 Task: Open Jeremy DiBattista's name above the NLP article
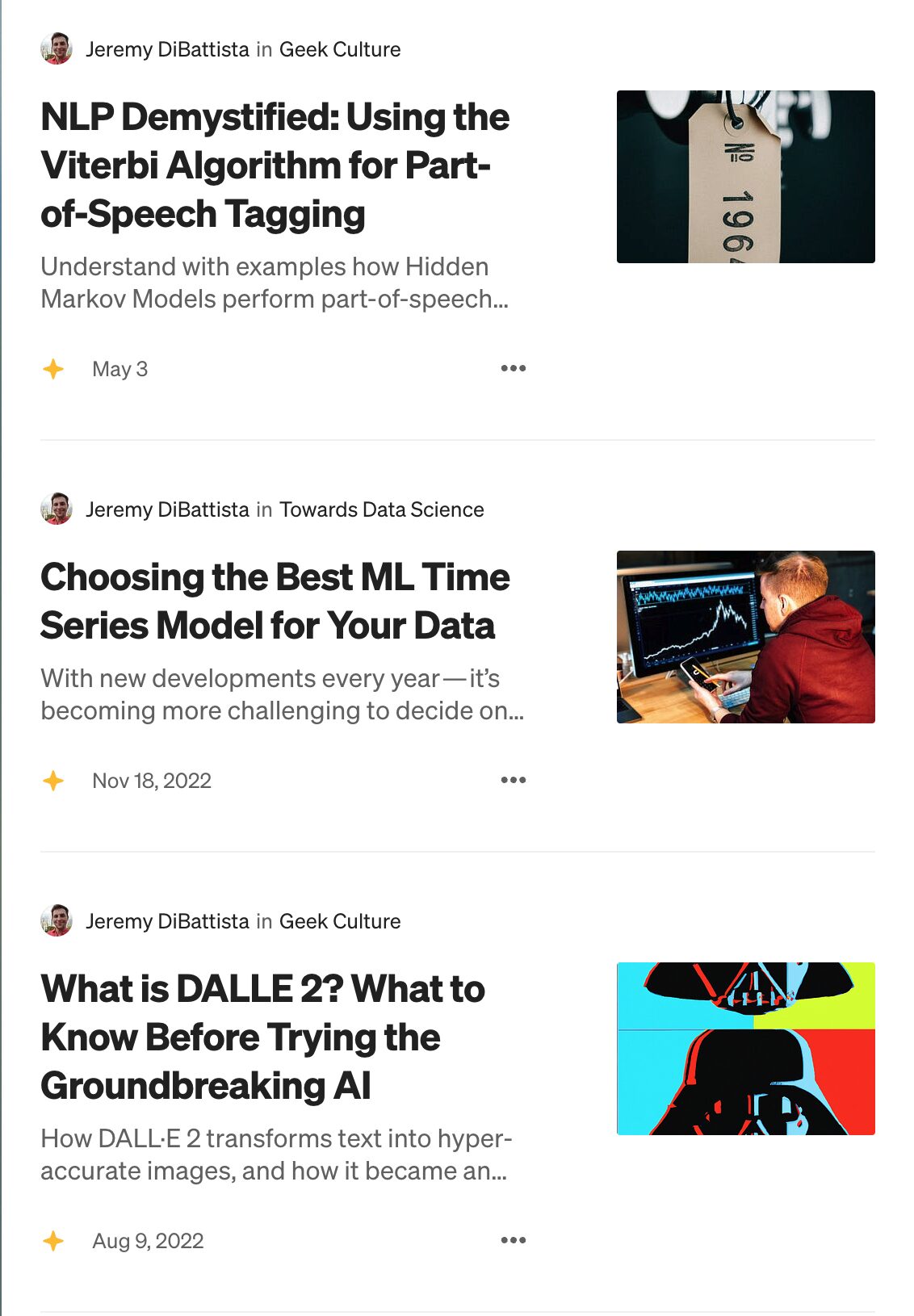(167, 50)
